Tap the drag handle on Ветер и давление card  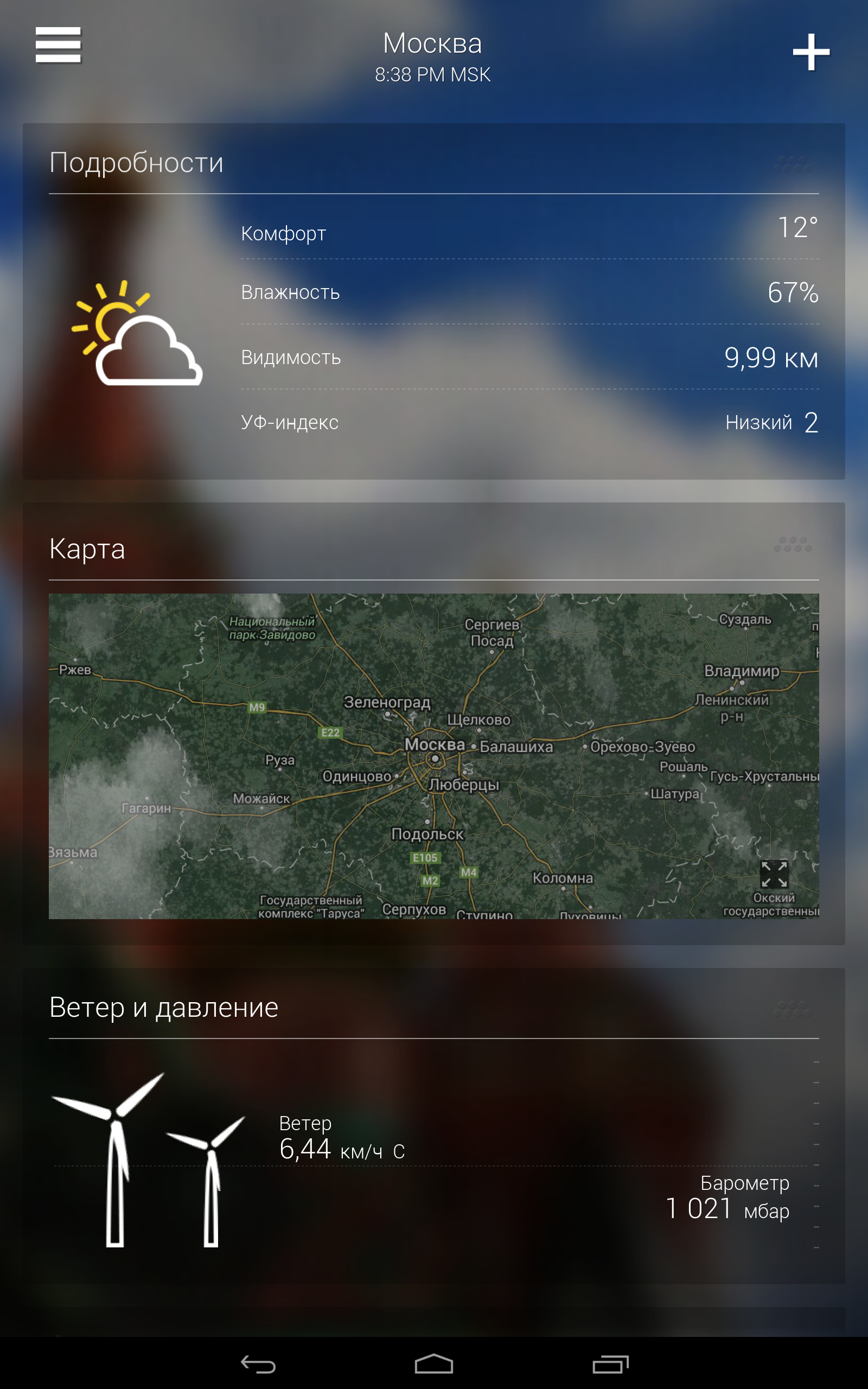[792, 1009]
